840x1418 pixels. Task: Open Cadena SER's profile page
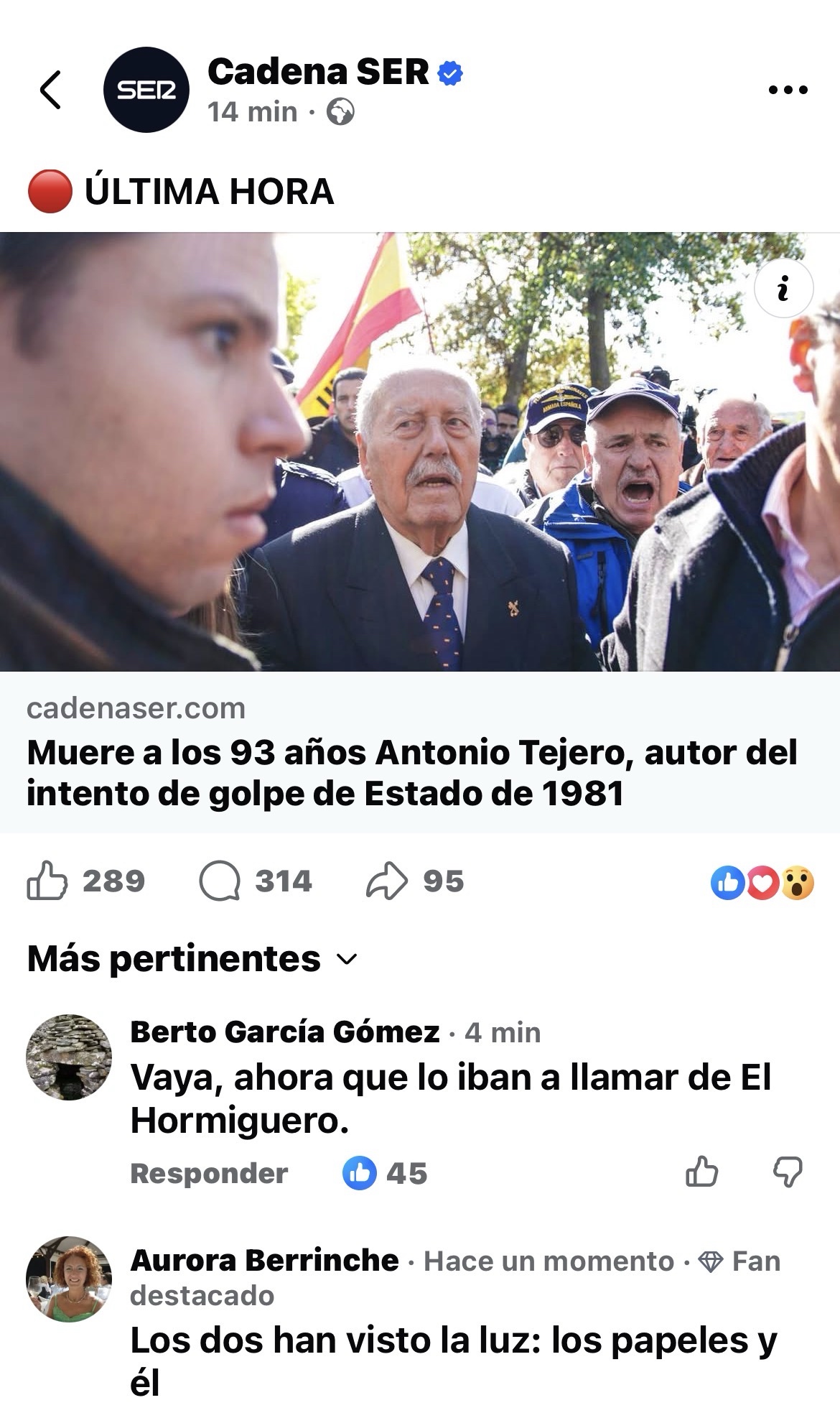tap(317, 73)
